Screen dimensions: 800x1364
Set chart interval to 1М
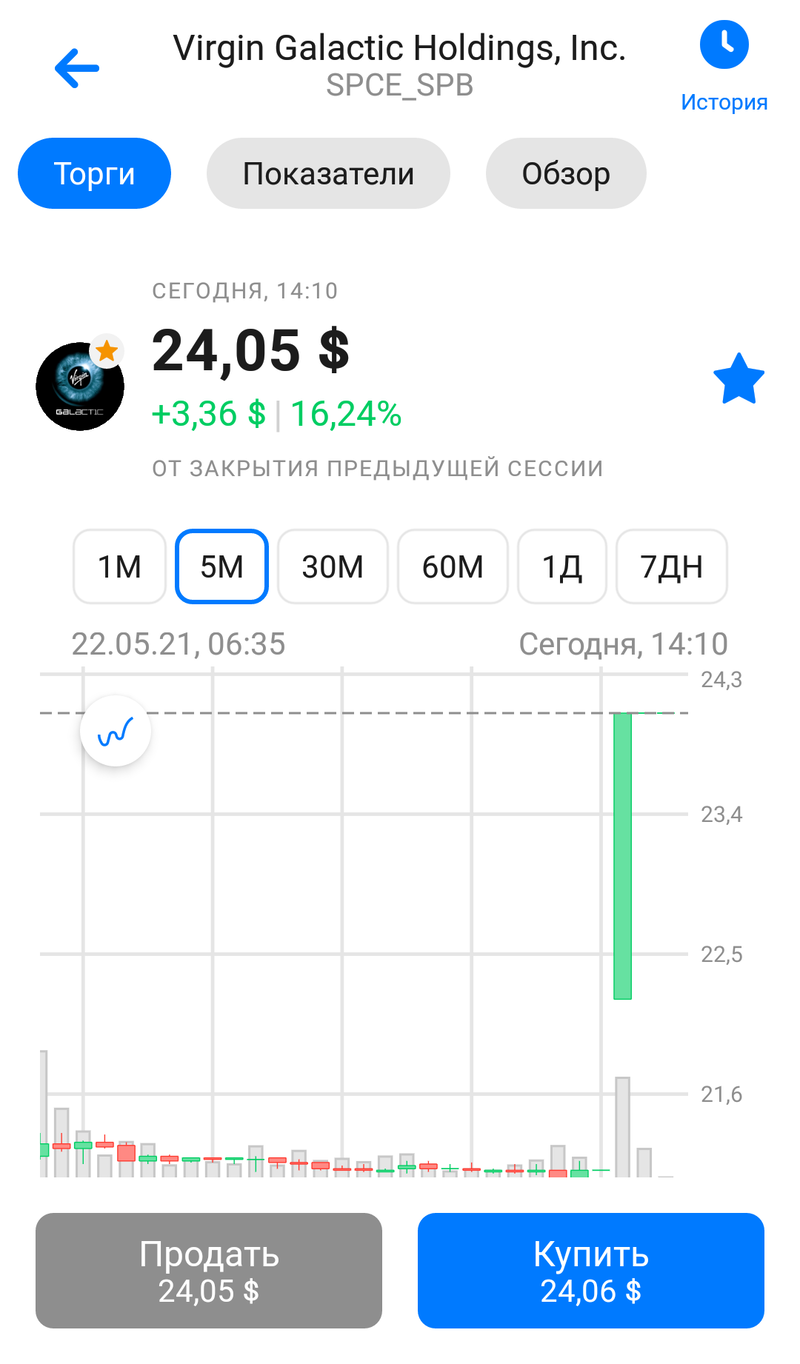(120, 567)
